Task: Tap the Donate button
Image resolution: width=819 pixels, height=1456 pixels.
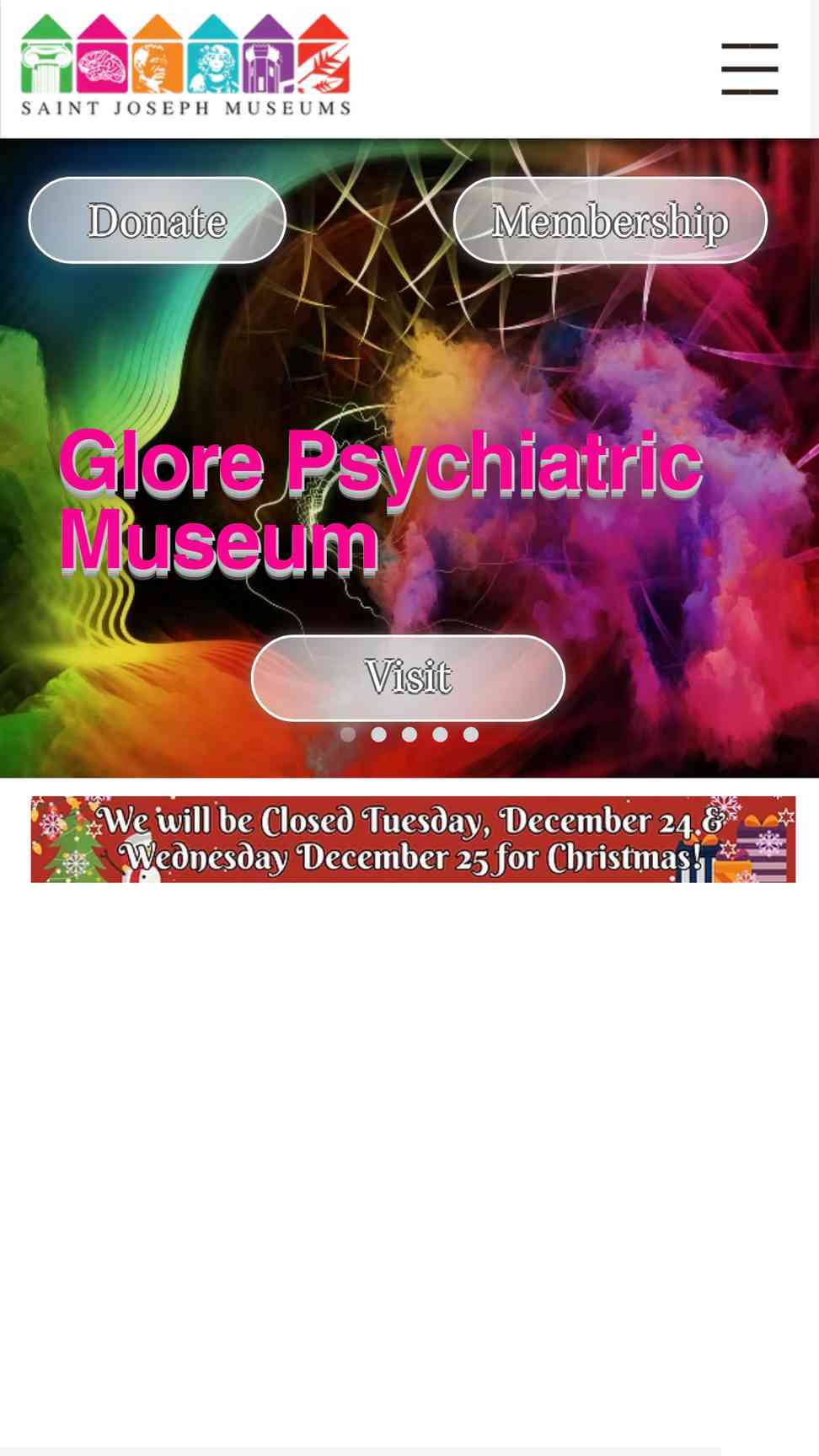Action: tap(158, 220)
